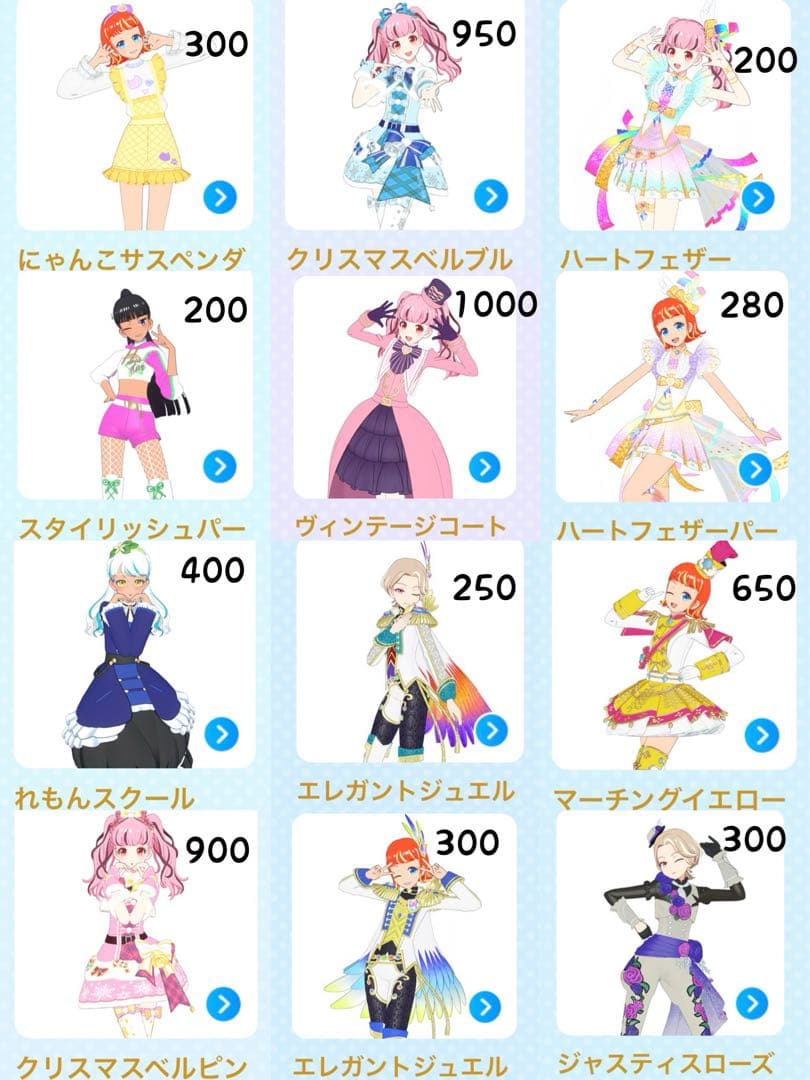
Task: Open the にゃんこサスペンダ item label
Action: tap(130, 258)
